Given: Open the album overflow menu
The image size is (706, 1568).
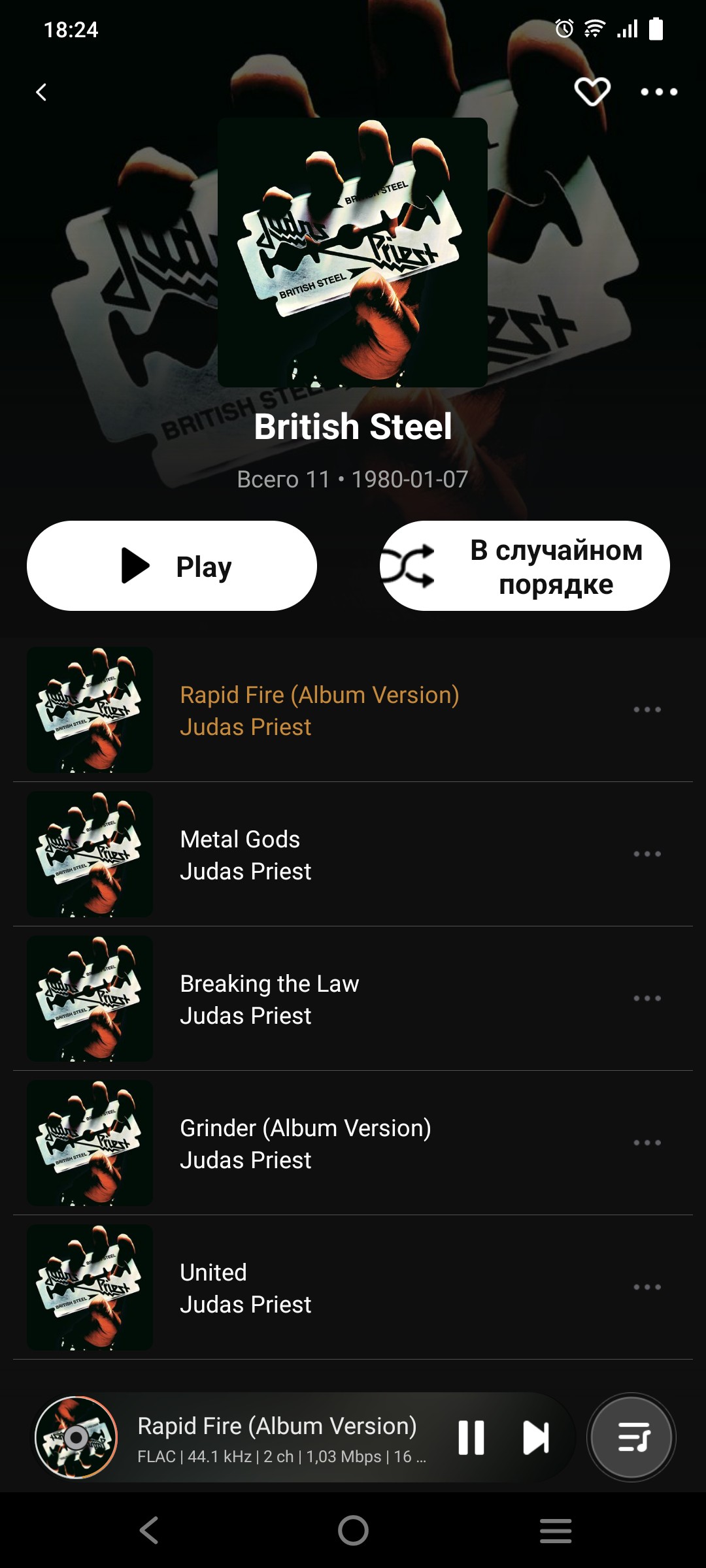Looking at the screenshot, I should point(658,91).
